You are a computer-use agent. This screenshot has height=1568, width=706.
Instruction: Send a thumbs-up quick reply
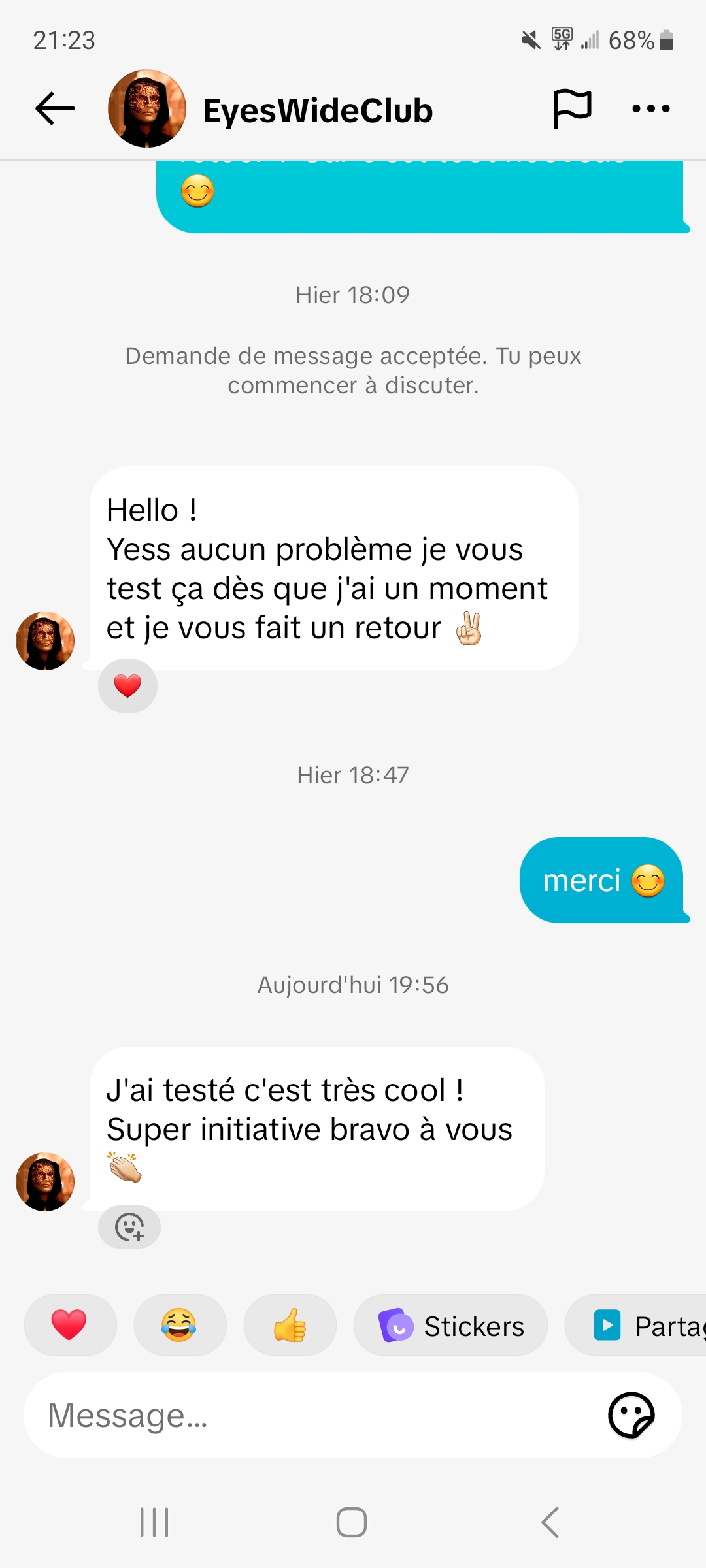pos(290,1325)
